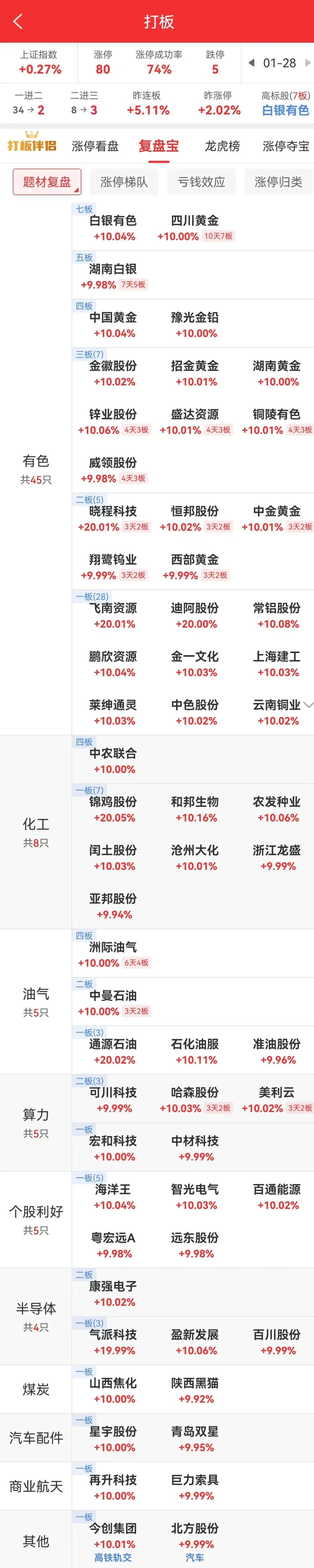Viewport: 314px width, 1568px height.
Task: Select the 亏钱效应 chip
Action: 201,182
